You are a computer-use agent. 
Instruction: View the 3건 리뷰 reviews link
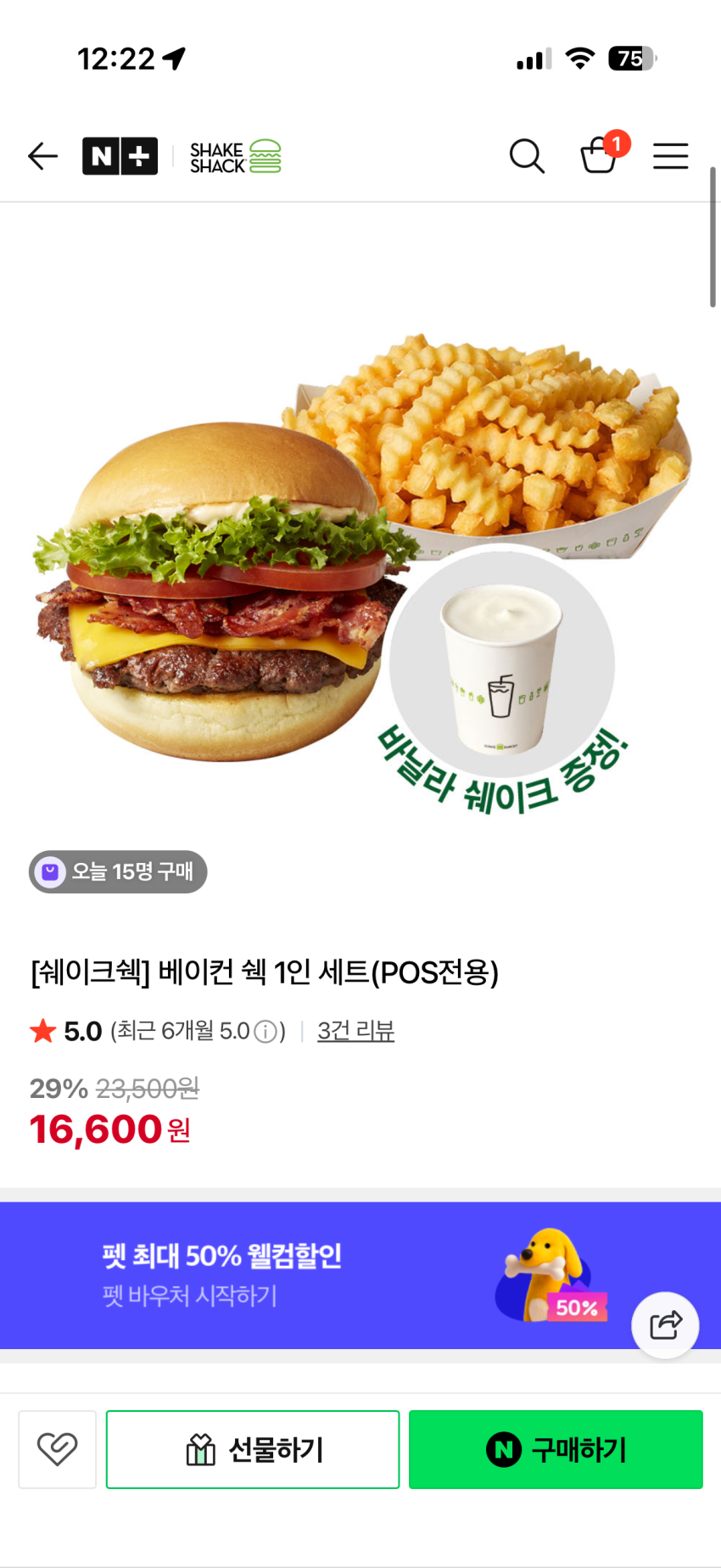point(355,1031)
